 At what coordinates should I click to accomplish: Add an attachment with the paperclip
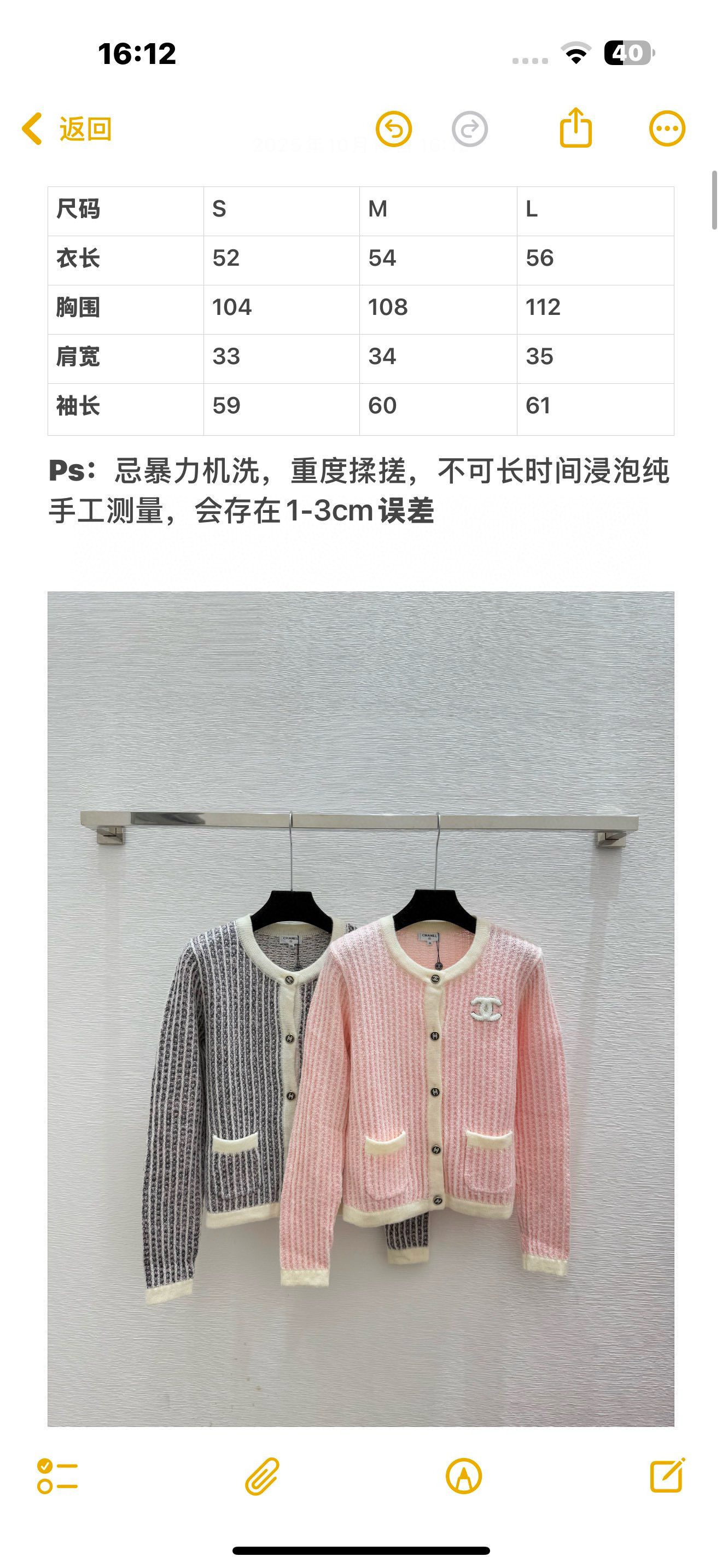click(262, 1476)
